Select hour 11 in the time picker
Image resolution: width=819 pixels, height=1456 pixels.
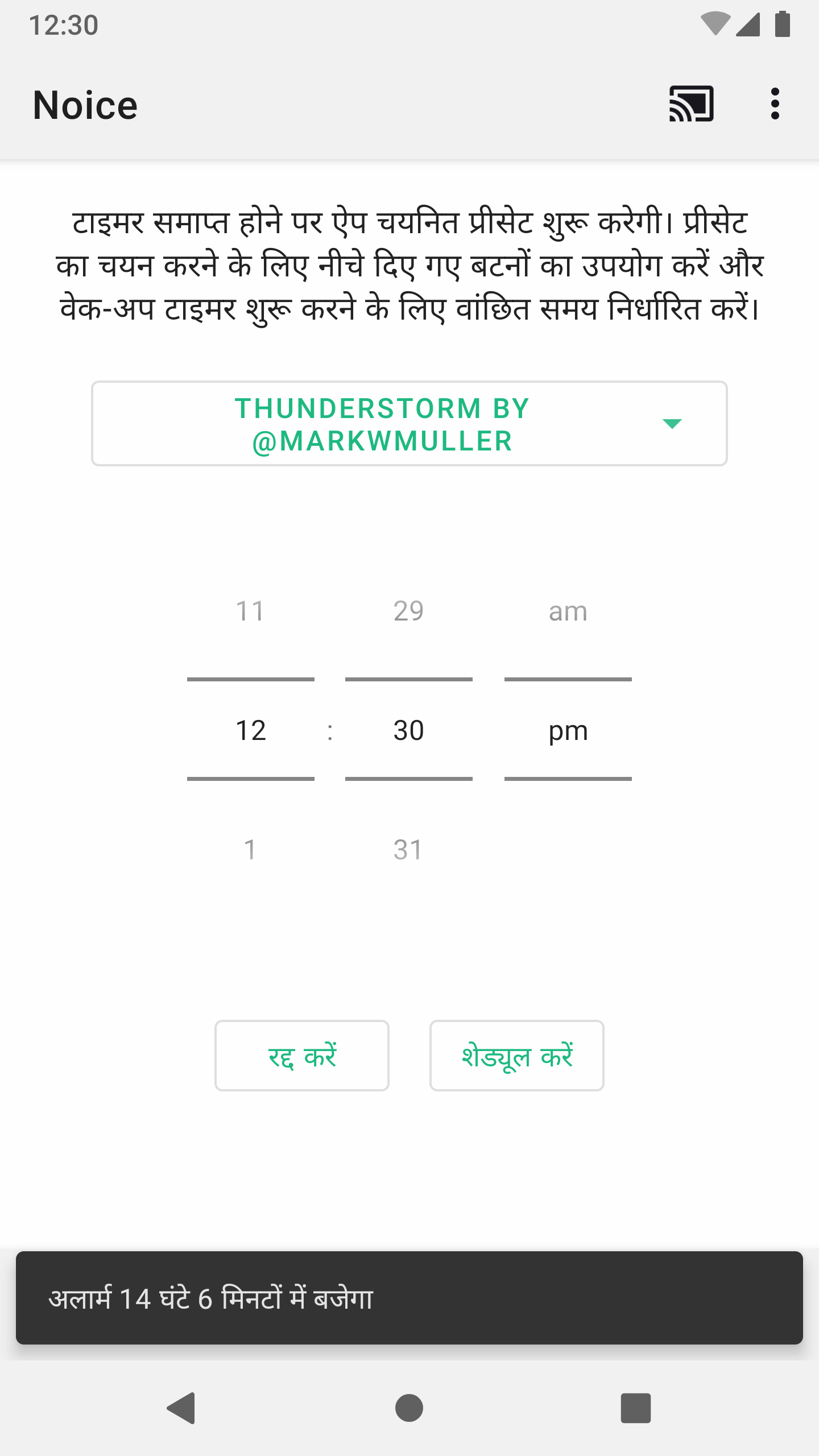tap(250, 611)
